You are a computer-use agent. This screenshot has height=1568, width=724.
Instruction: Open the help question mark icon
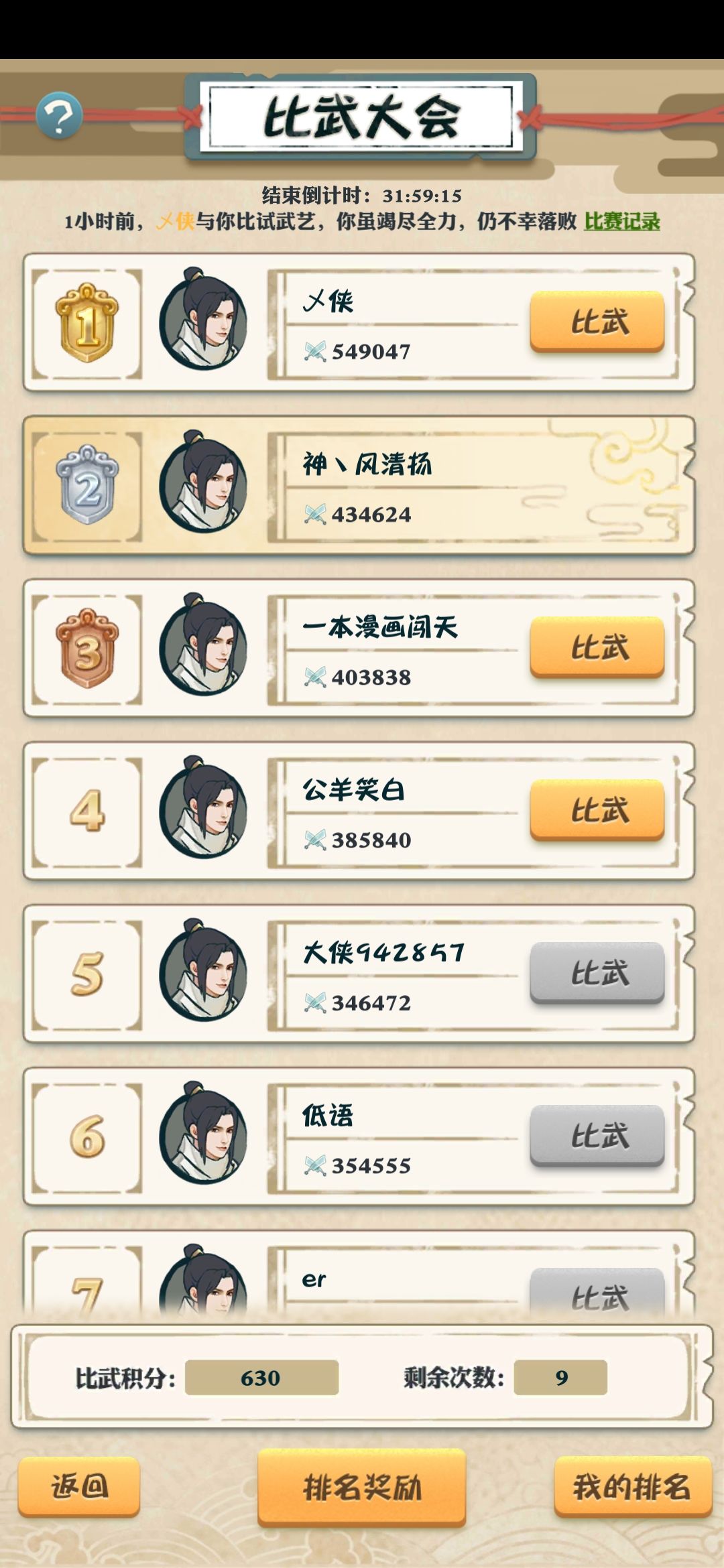[59, 116]
